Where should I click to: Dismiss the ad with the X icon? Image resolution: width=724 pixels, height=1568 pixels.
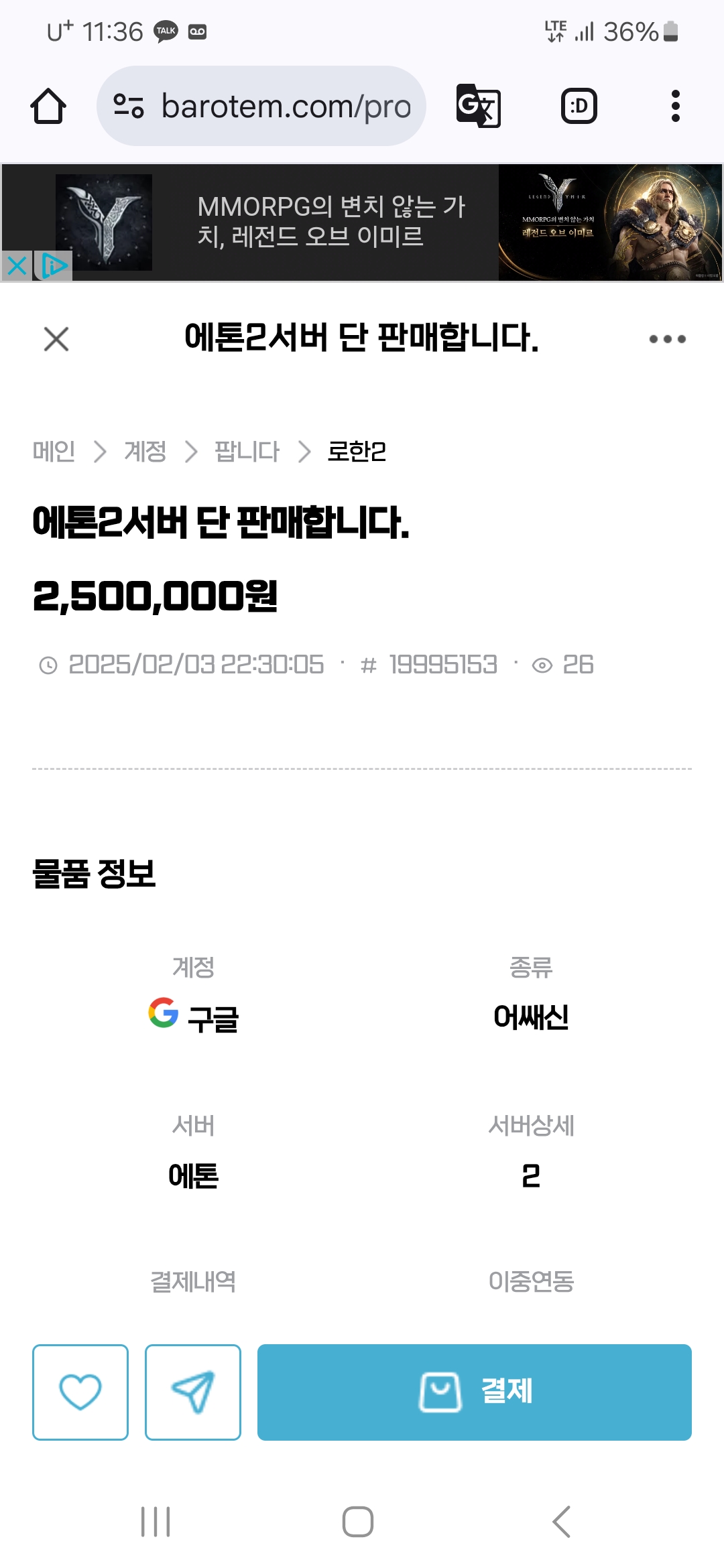17,266
